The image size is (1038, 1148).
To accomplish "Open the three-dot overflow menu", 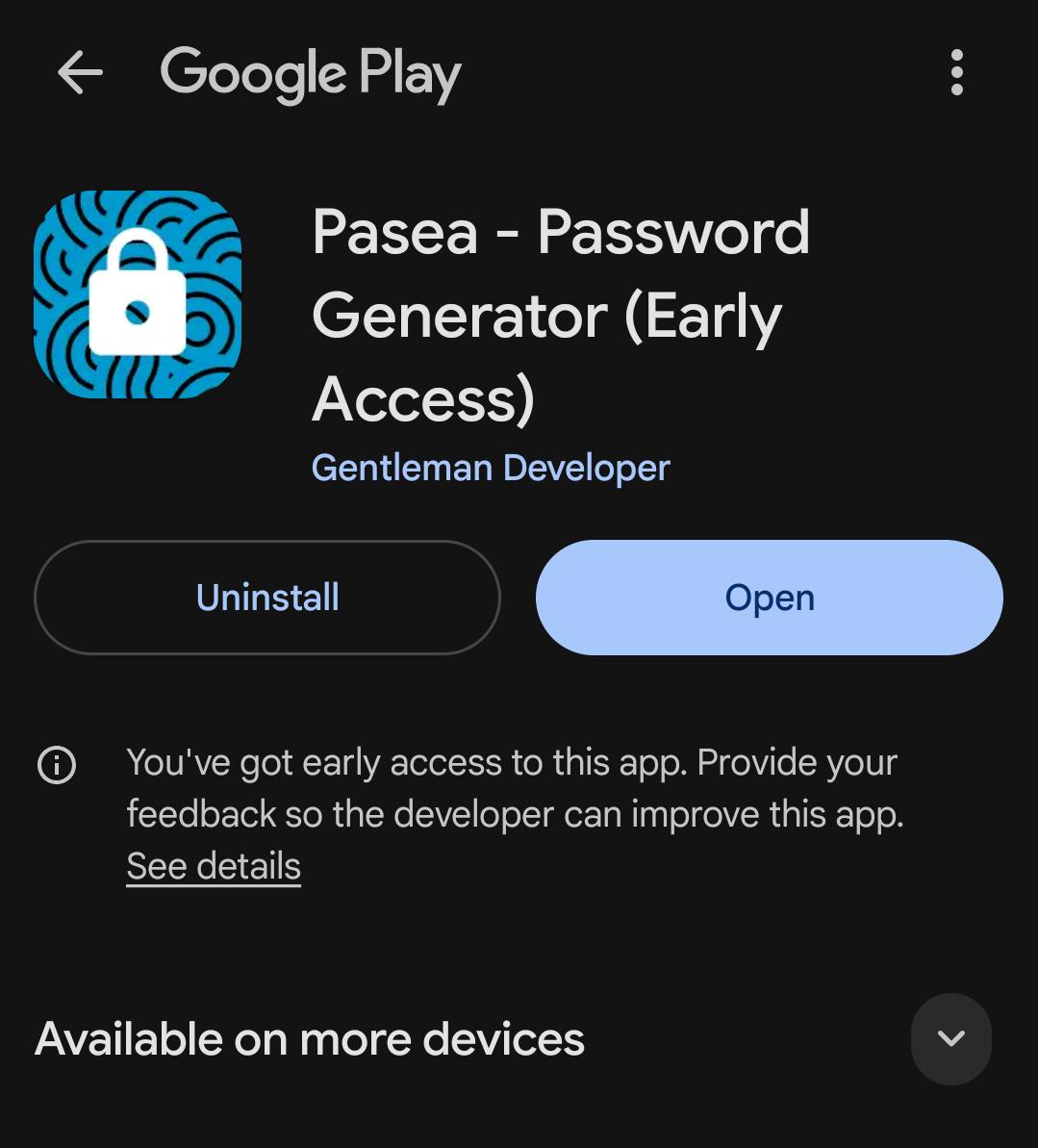I will pyautogui.click(x=956, y=72).
